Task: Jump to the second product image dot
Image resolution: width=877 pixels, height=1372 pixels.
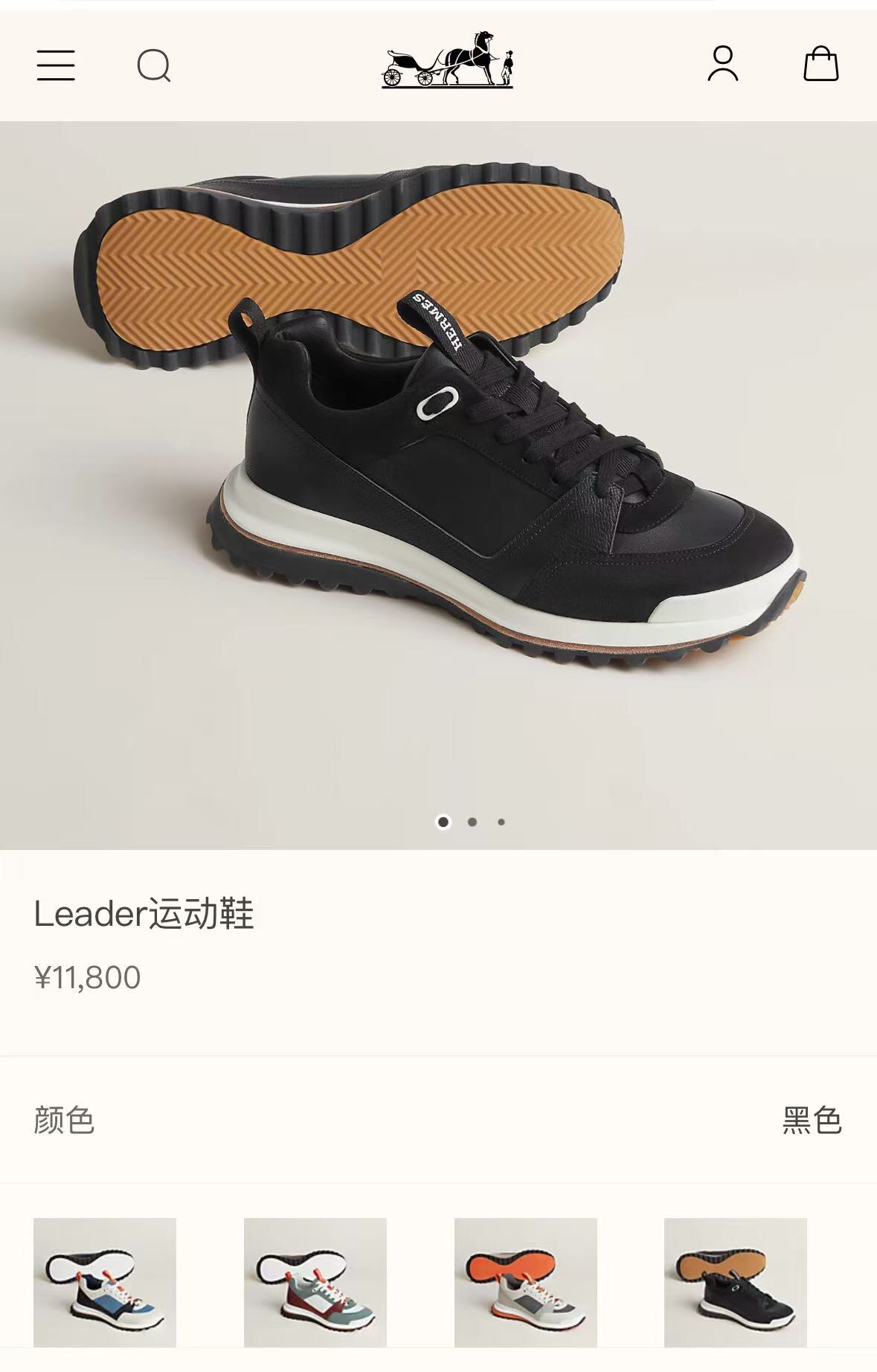Action: (x=472, y=822)
